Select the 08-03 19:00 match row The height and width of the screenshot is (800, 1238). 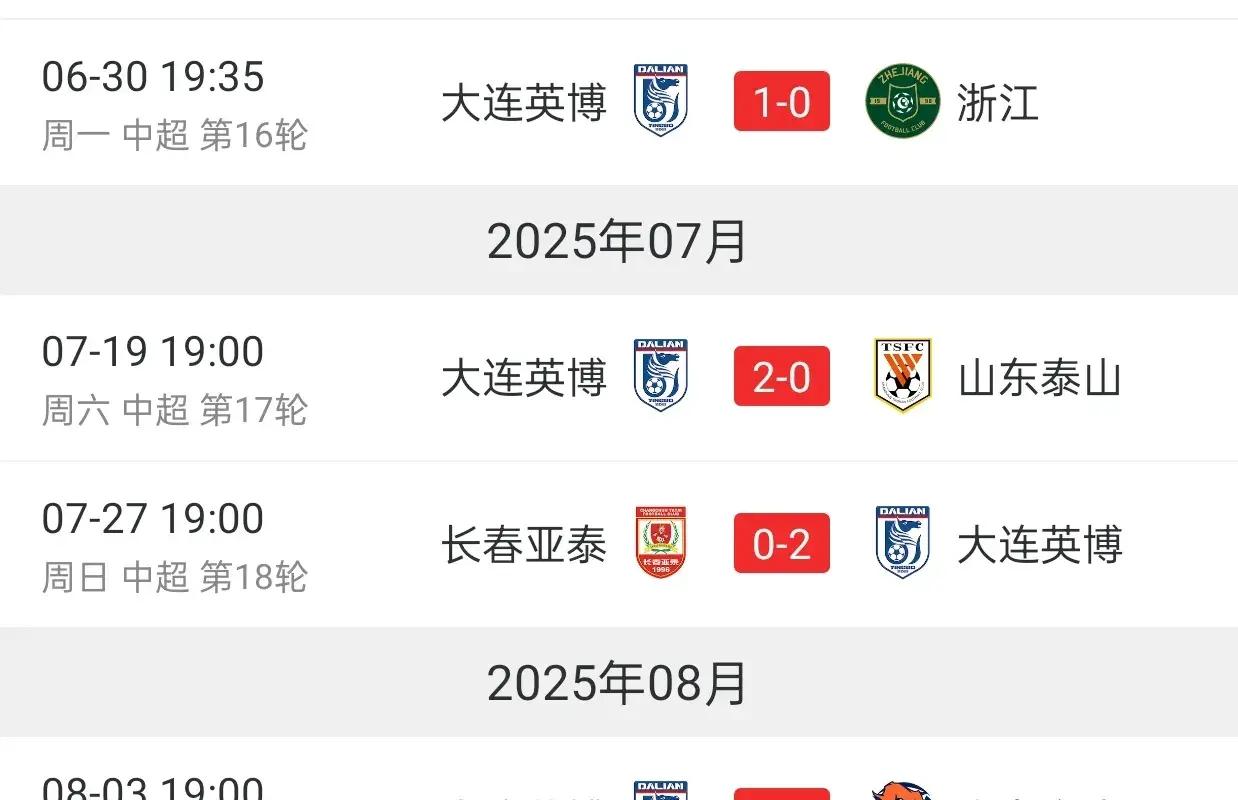tap(619, 785)
